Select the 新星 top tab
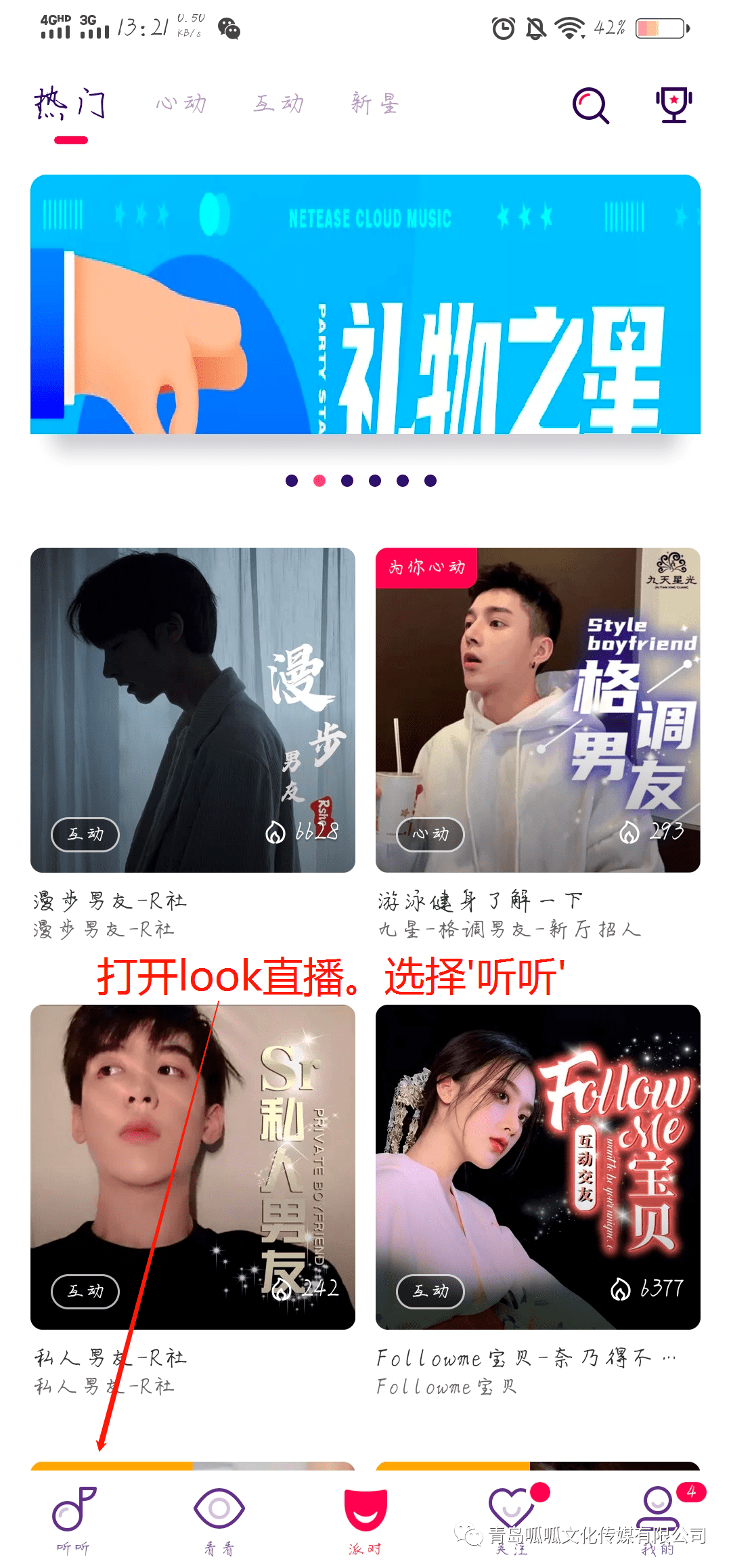The height and width of the screenshot is (1568, 731). pos(375,104)
